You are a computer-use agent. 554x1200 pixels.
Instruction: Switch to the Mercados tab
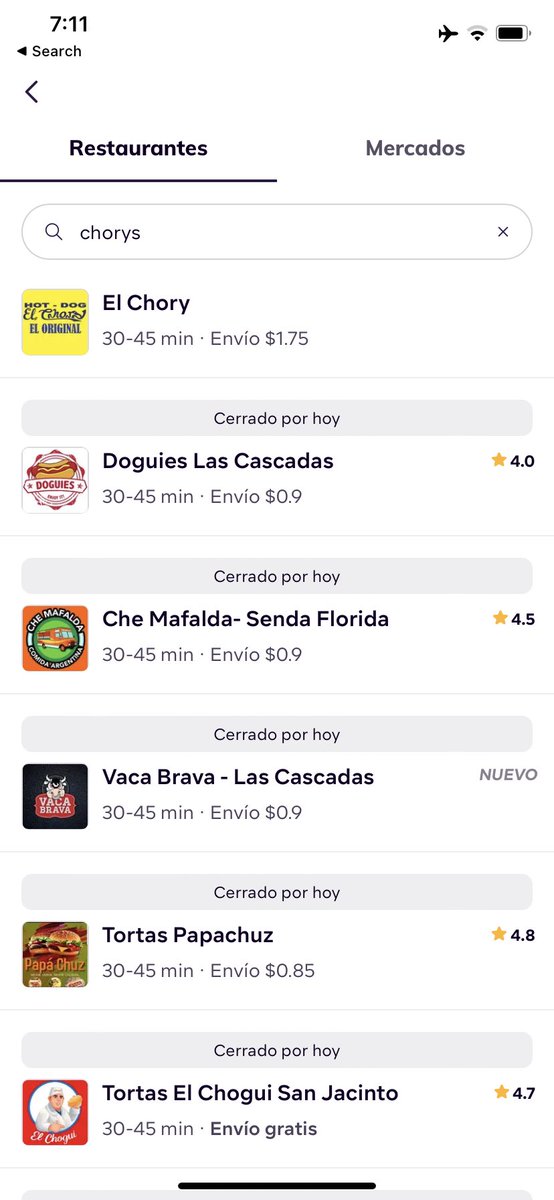(415, 148)
